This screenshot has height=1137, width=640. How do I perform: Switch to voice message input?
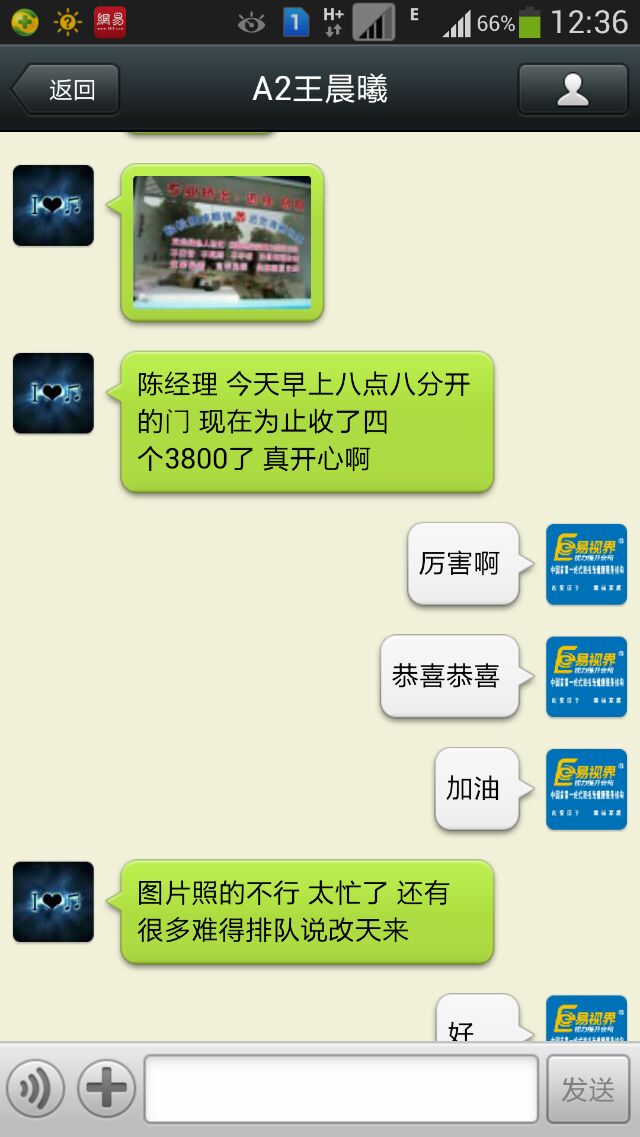tap(36, 1089)
